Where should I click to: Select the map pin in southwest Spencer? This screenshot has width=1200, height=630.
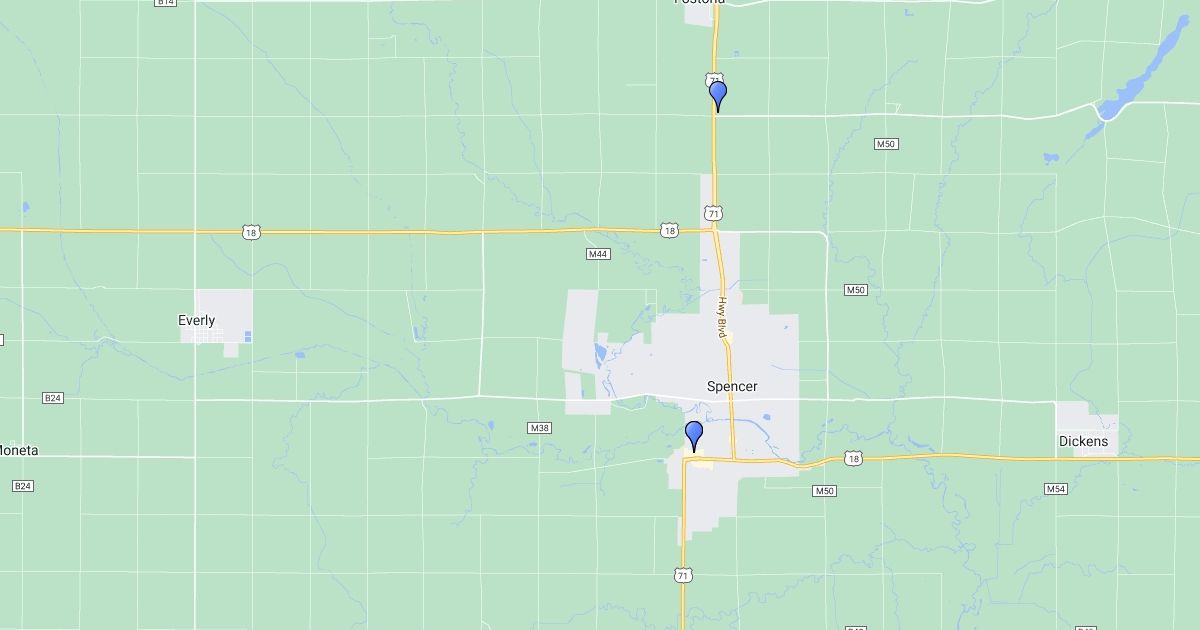[x=693, y=434]
